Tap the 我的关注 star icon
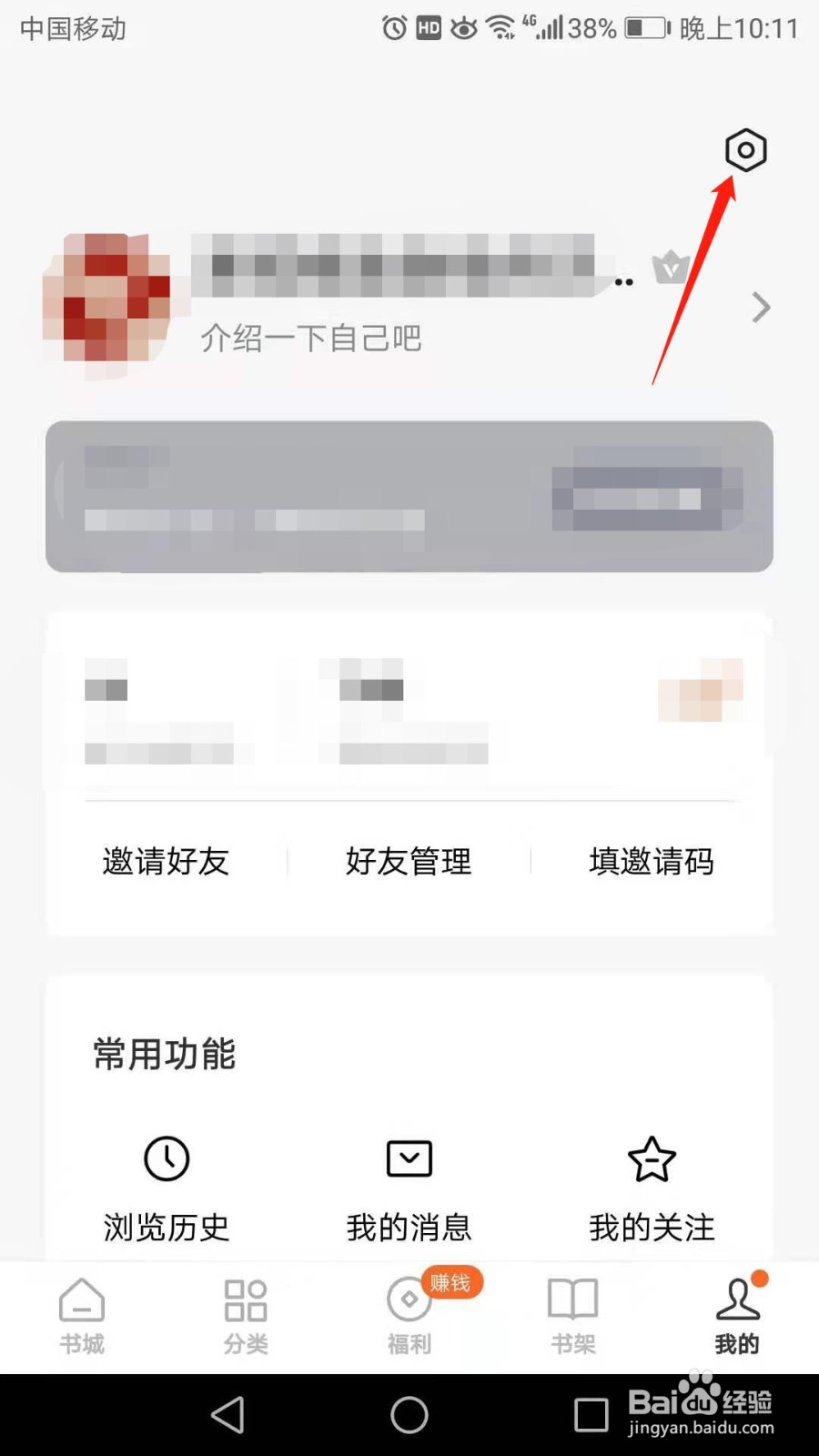Screen dimensions: 819x1456 coord(652,1159)
